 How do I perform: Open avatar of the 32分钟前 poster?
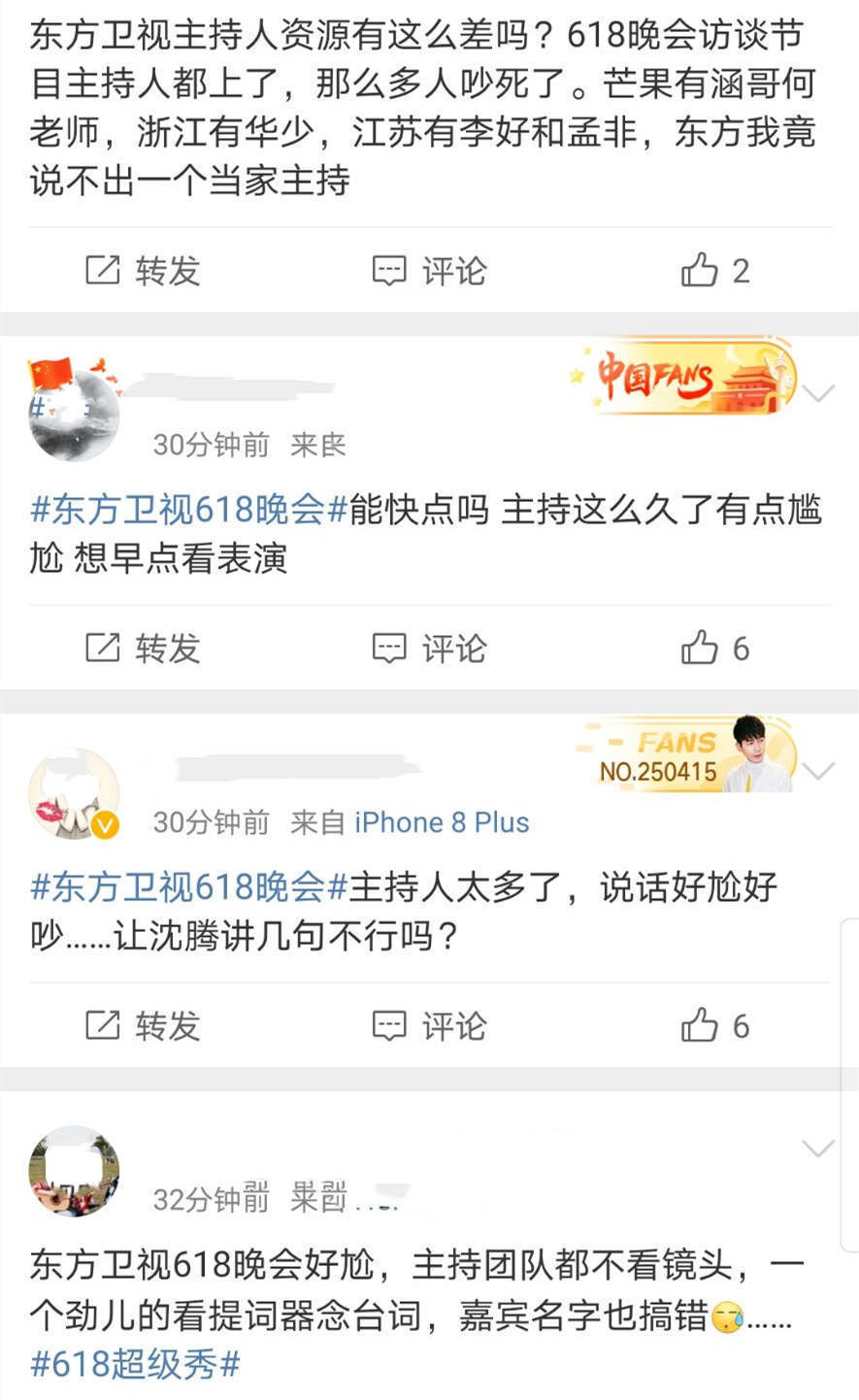coord(74,1171)
